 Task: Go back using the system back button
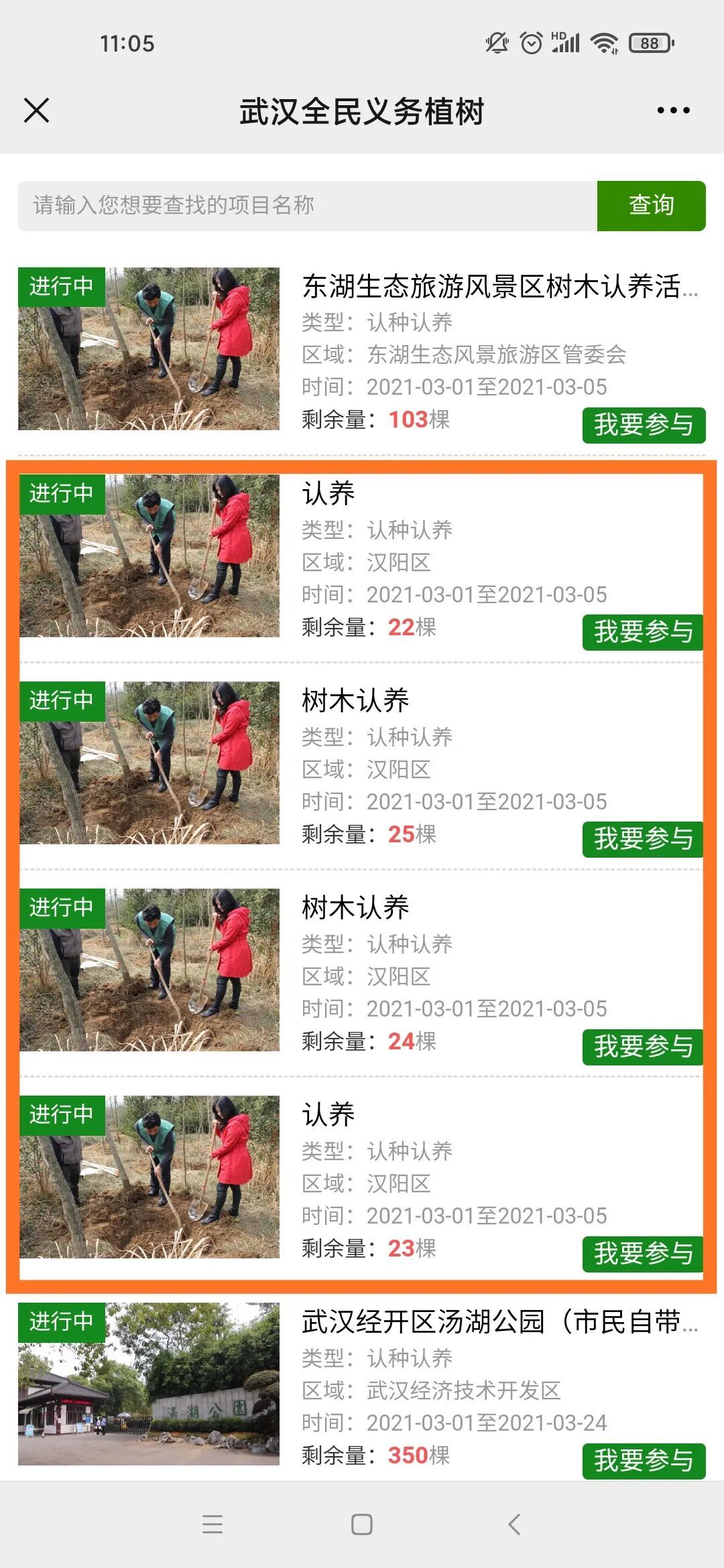pos(514,1524)
